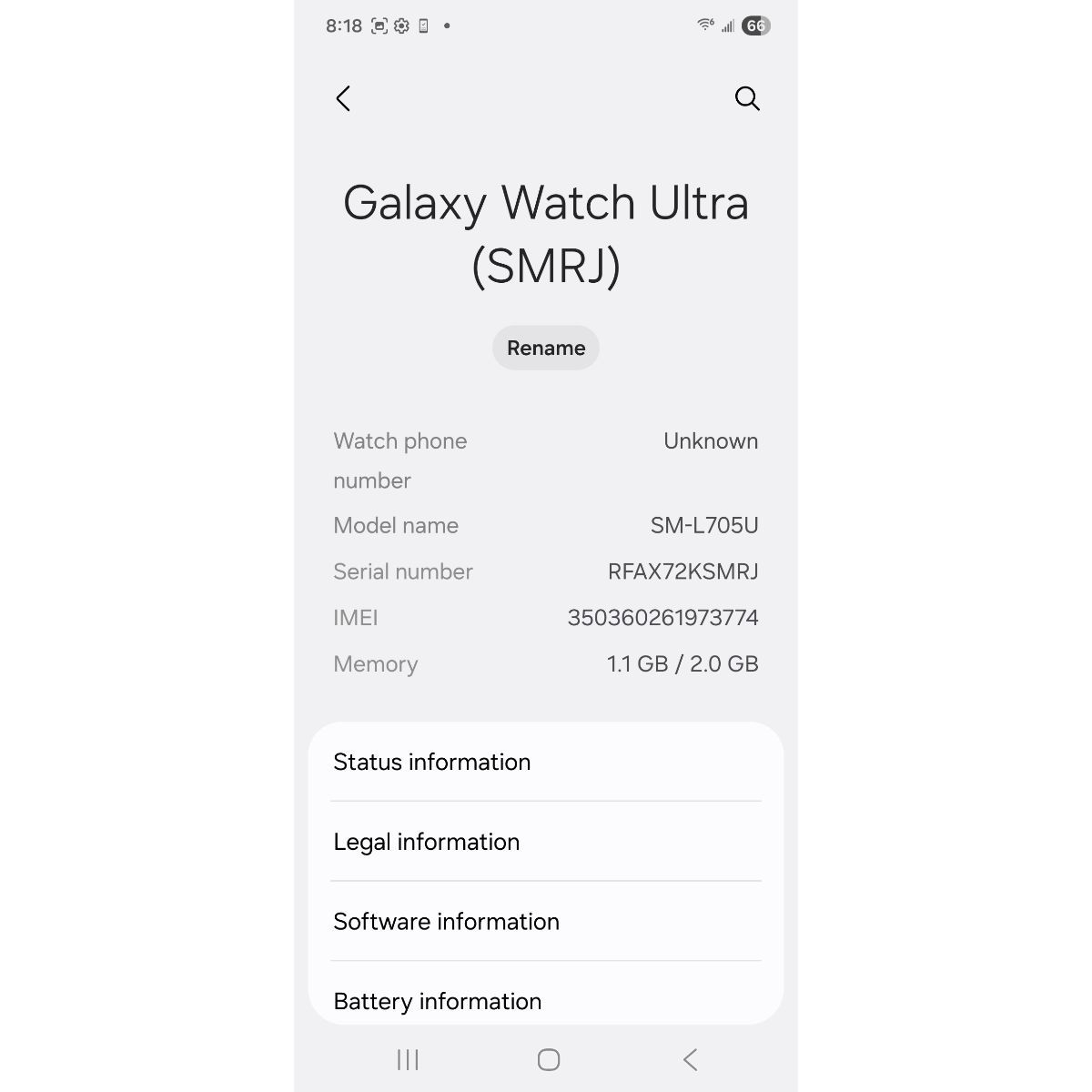Go back using the top-left arrow
The width and height of the screenshot is (1092, 1092).
click(x=343, y=98)
